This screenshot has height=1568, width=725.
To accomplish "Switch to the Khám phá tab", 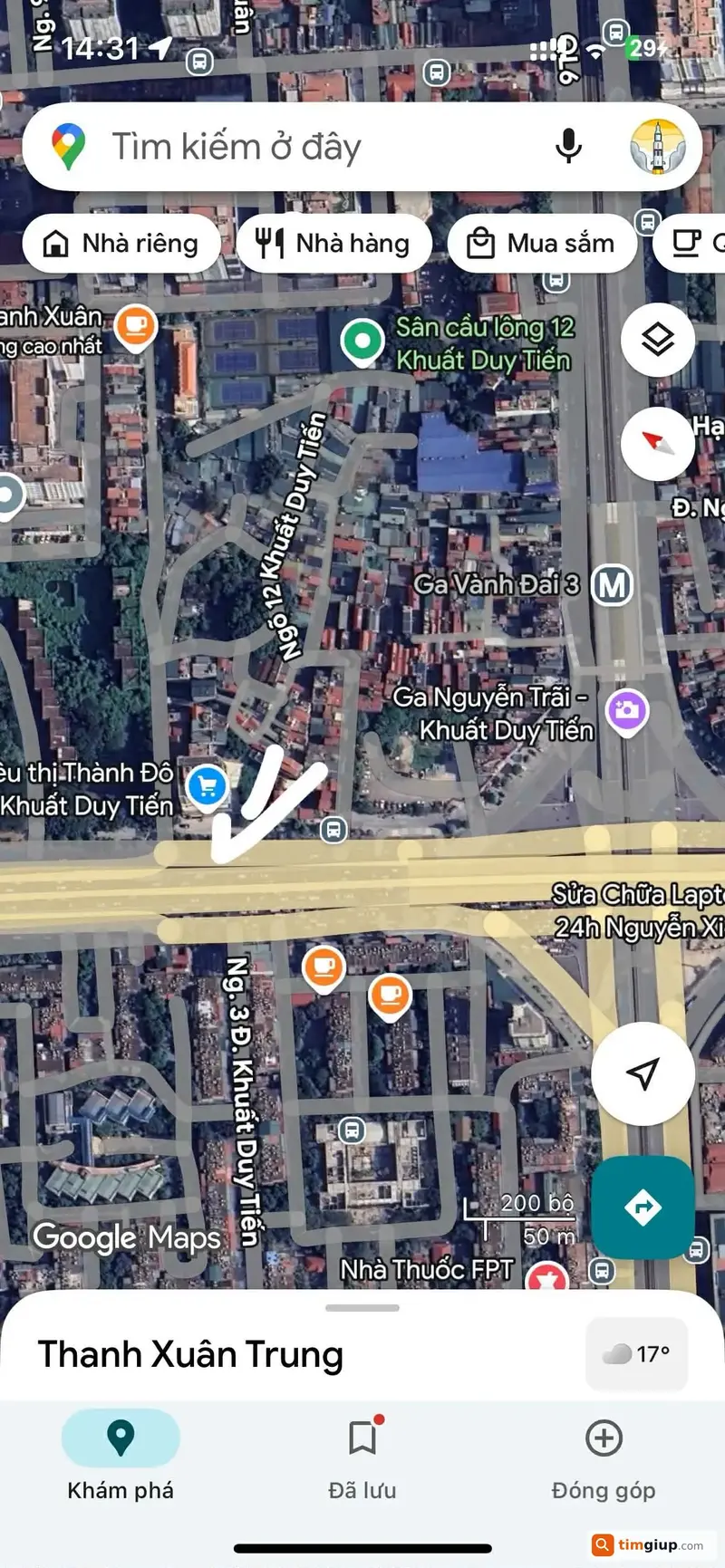I will (x=121, y=1456).
